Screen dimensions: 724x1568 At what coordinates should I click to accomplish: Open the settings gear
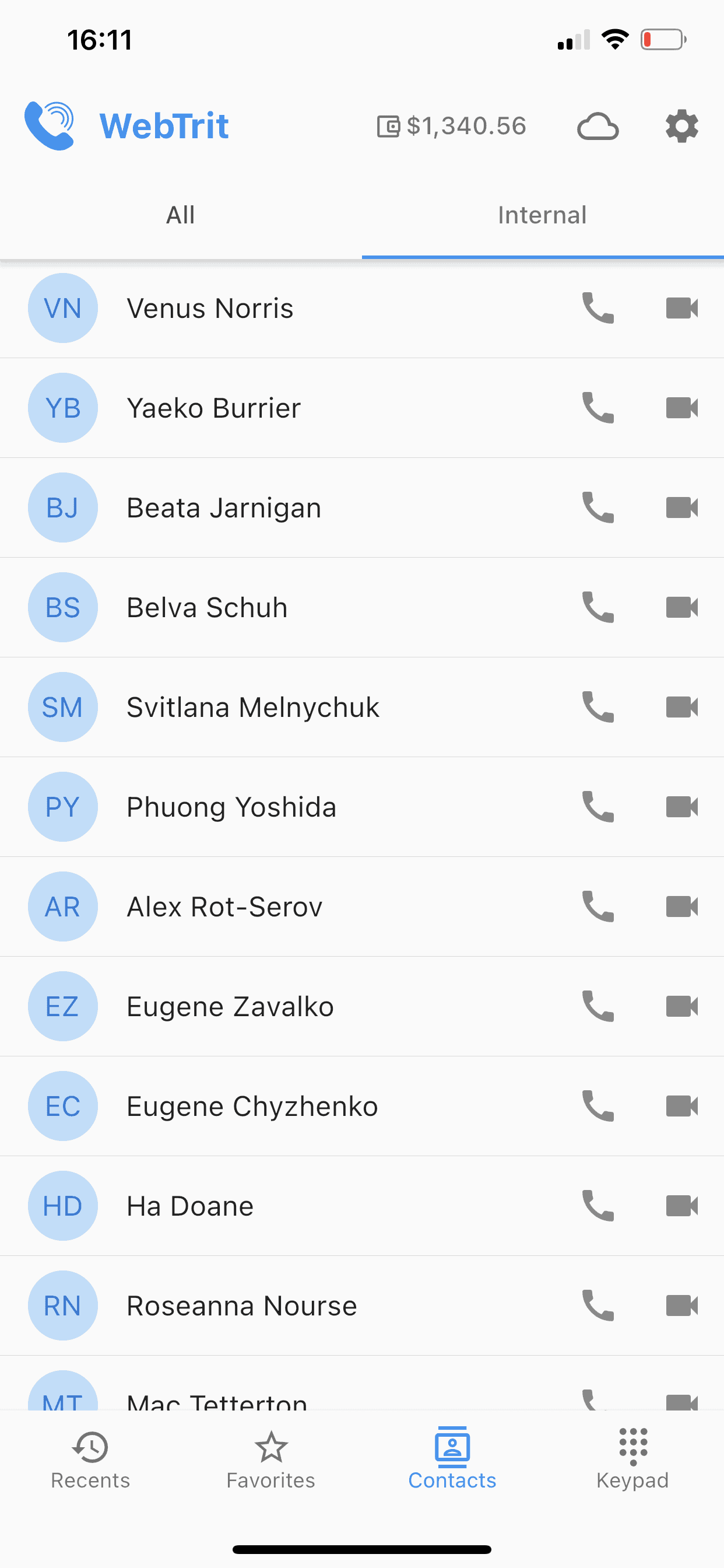coord(681,126)
